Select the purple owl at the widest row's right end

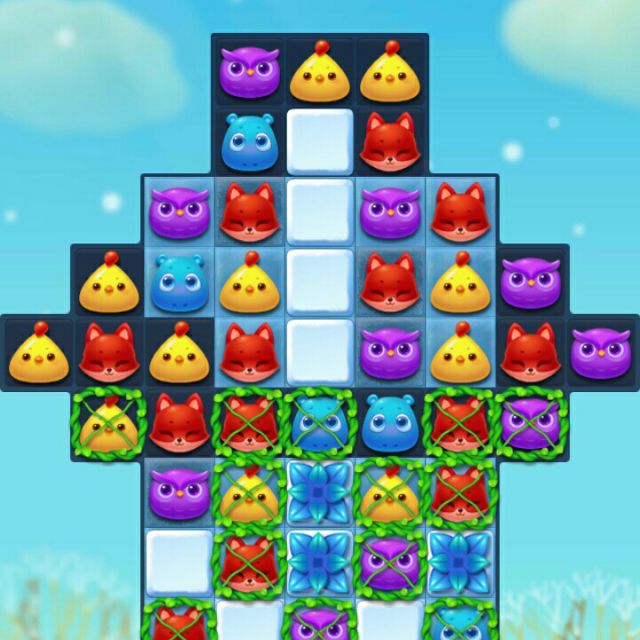pyautogui.click(x=600, y=353)
